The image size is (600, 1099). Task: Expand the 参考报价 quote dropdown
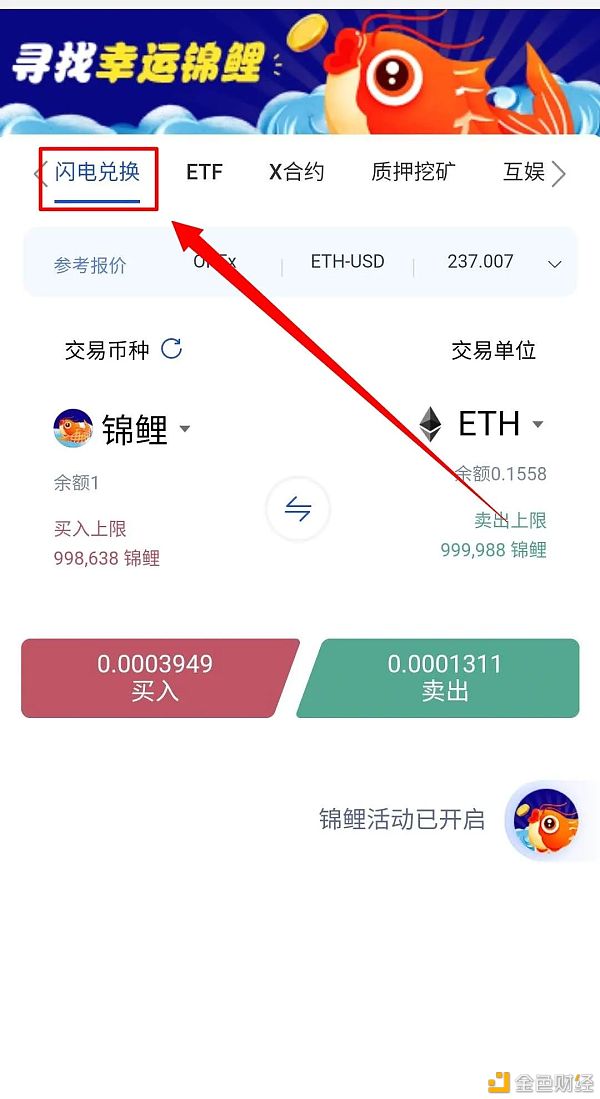555,263
